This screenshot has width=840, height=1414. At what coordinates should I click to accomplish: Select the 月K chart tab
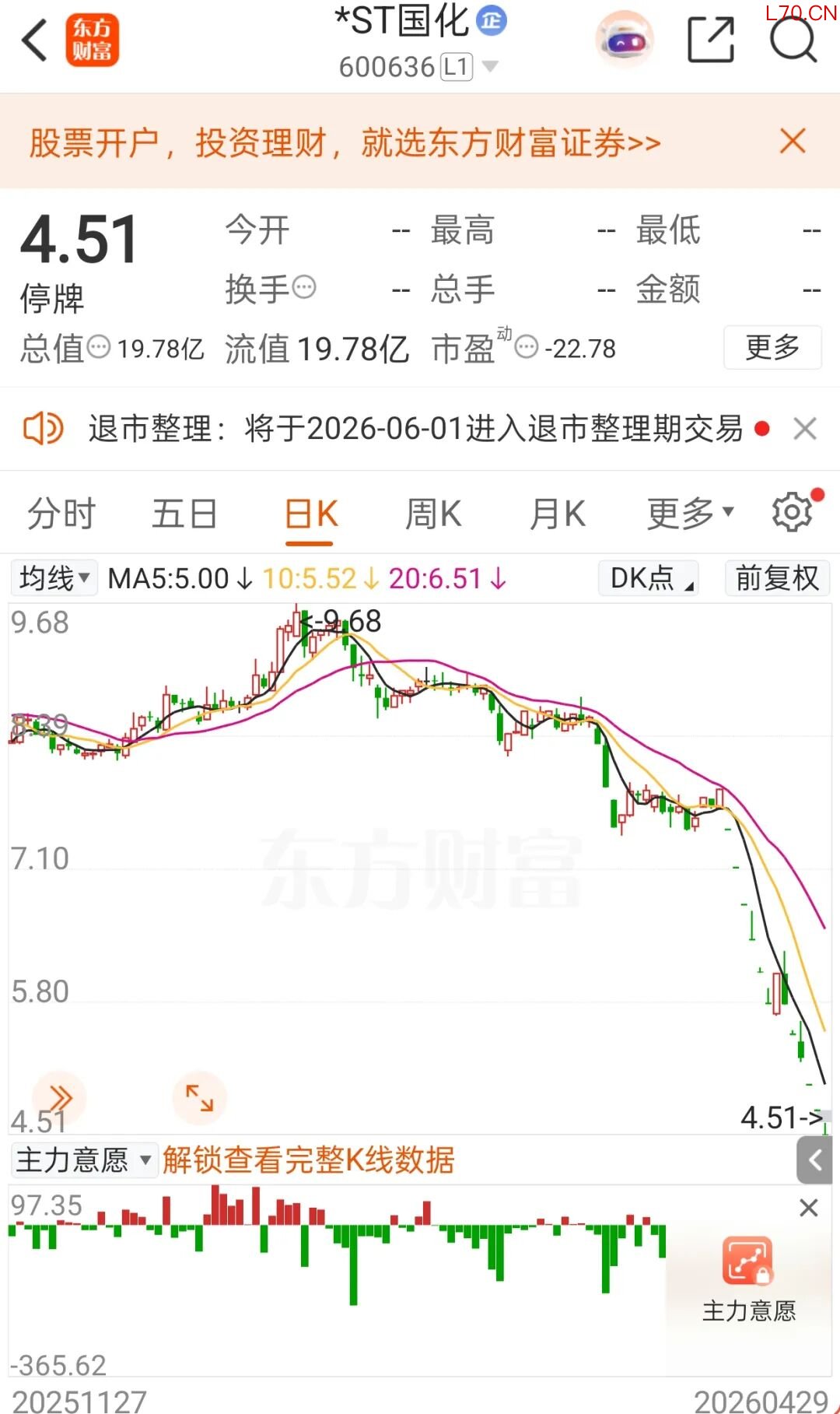pos(557,514)
